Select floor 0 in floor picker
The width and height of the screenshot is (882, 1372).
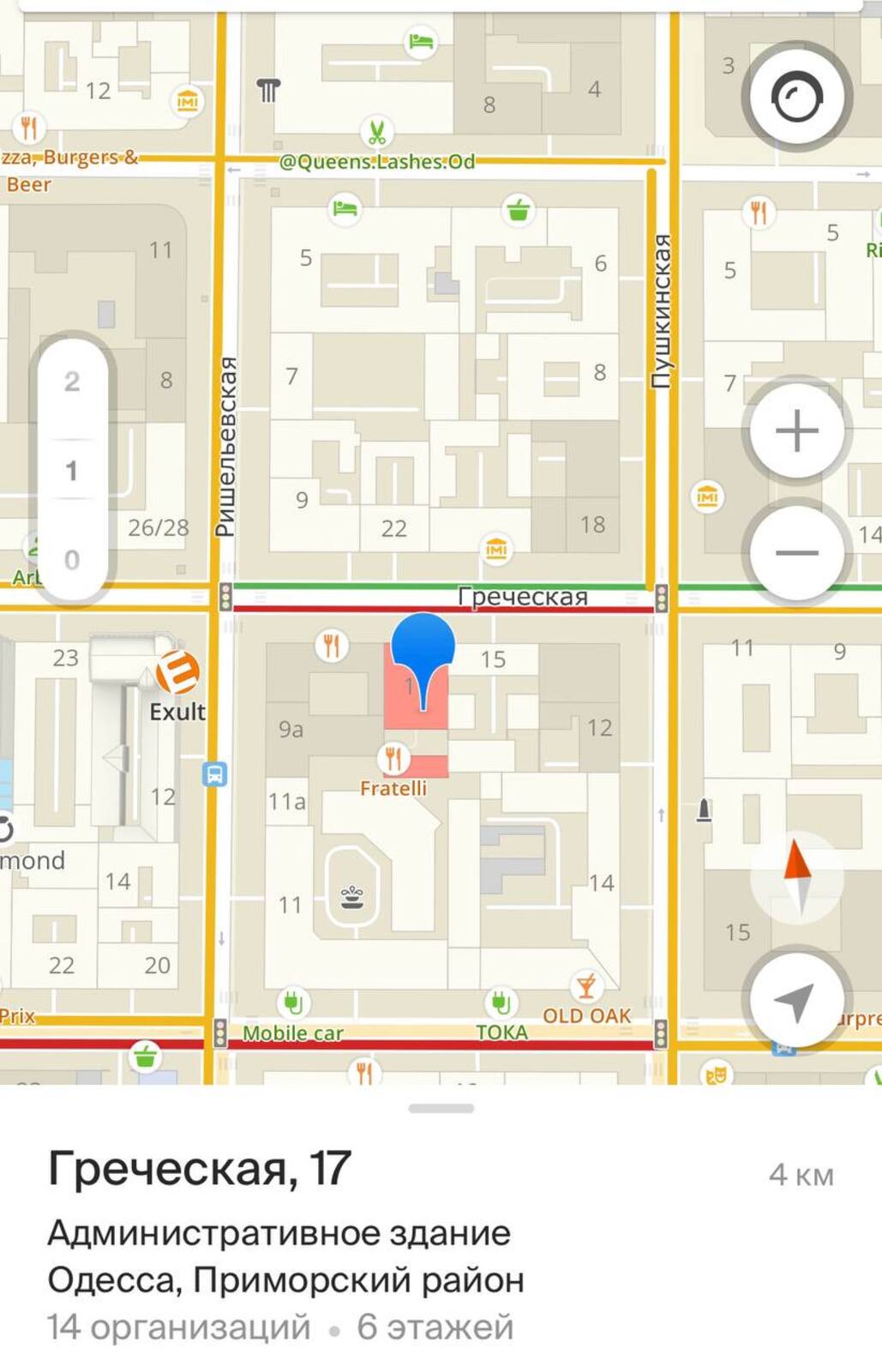pyautogui.click(x=72, y=560)
